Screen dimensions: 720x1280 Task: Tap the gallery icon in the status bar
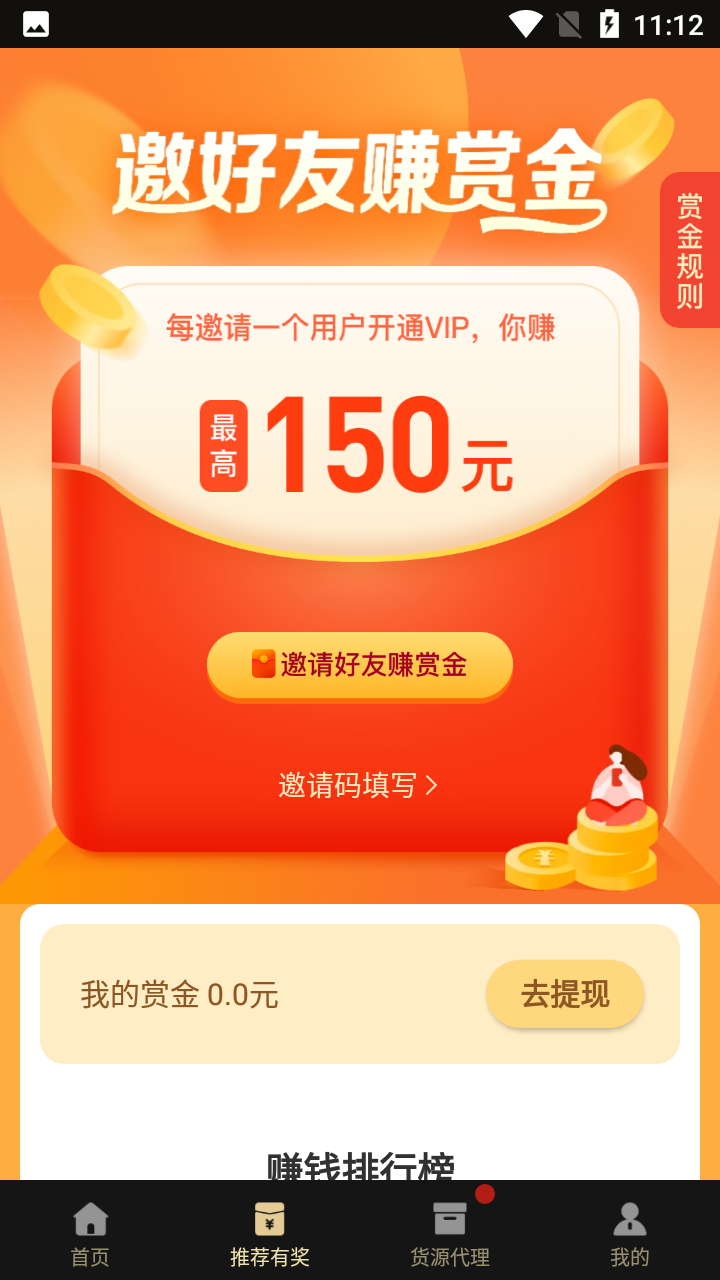click(37, 22)
